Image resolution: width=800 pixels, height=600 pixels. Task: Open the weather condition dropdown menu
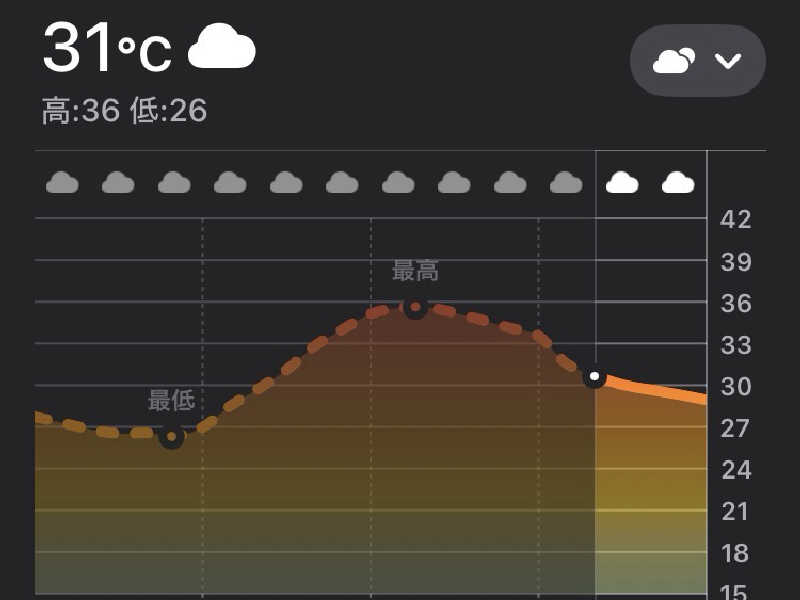click(x=697, y=60)
